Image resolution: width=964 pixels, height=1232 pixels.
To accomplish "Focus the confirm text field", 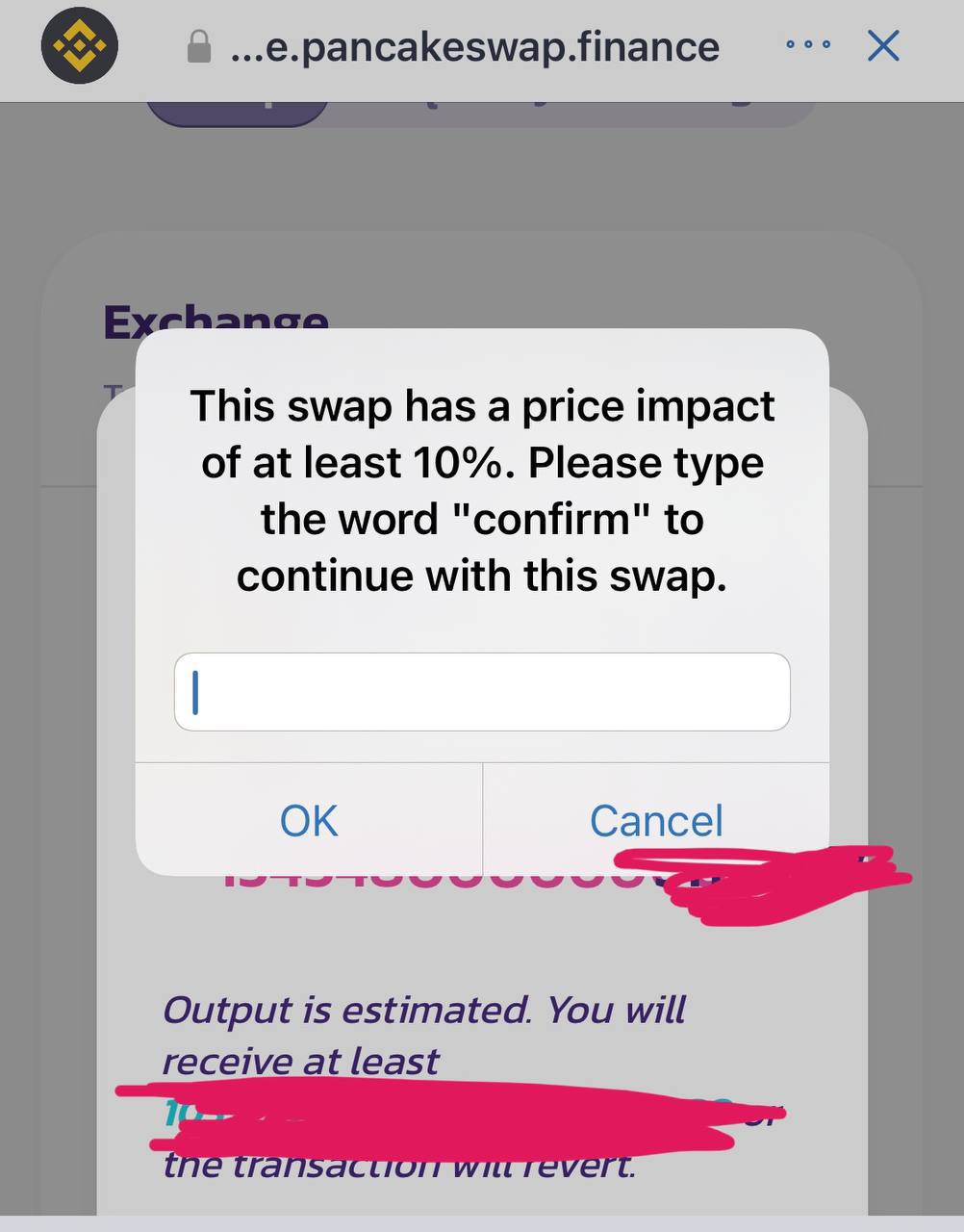I will click(481, 692).
